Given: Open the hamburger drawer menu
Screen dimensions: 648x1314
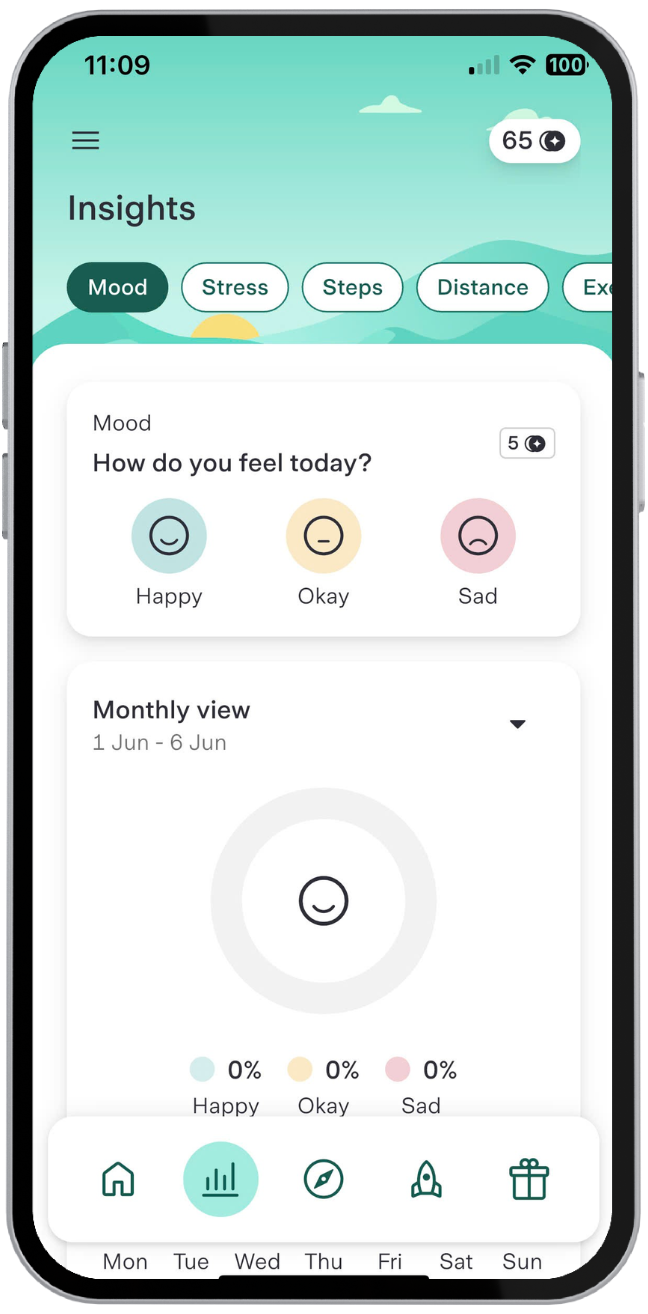Looking at the screenshot, I should pyautogui.click(x=86, y=141).
